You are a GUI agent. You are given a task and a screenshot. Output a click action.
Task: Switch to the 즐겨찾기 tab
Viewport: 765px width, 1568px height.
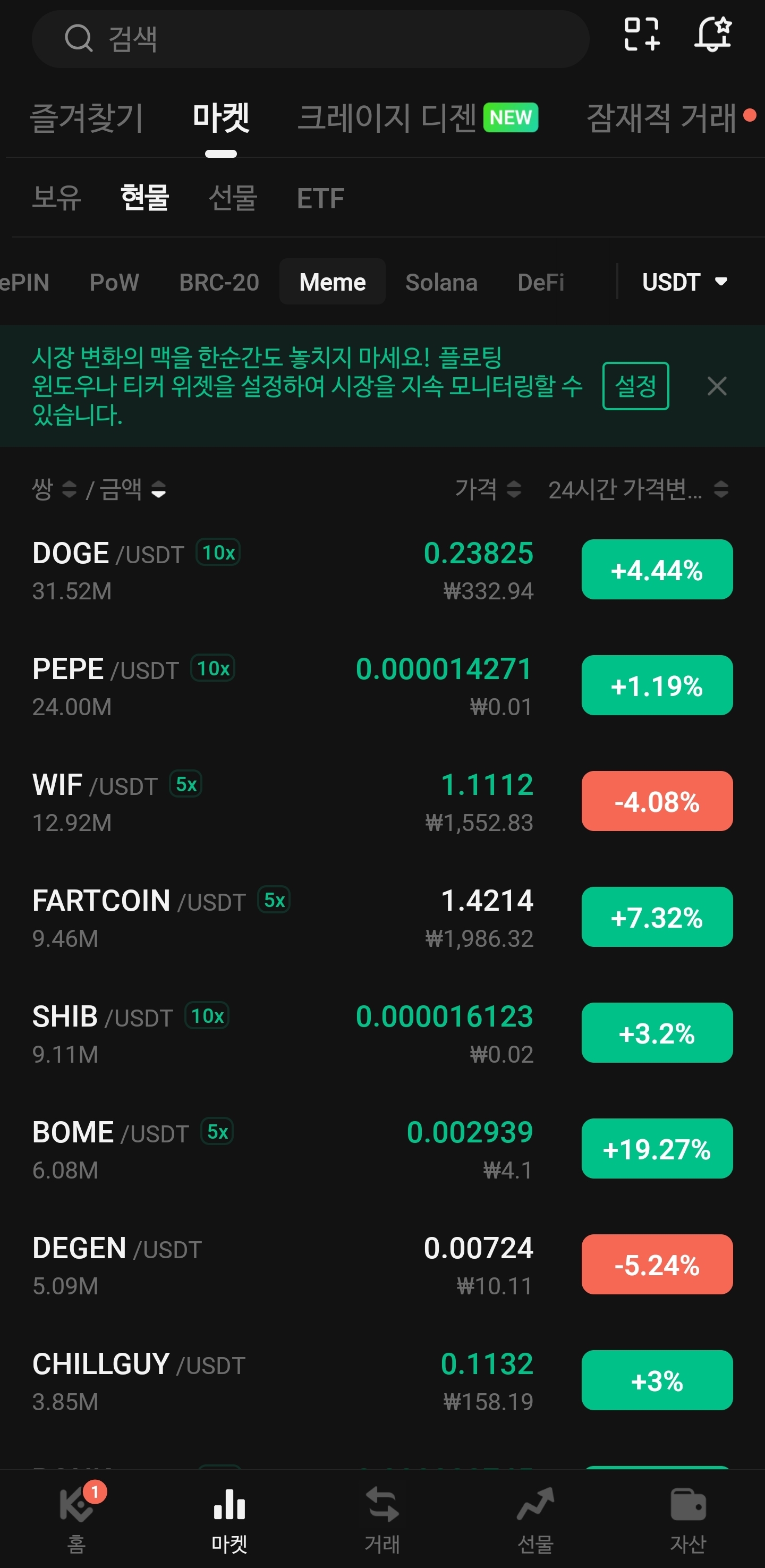click(x=87, y=117)
